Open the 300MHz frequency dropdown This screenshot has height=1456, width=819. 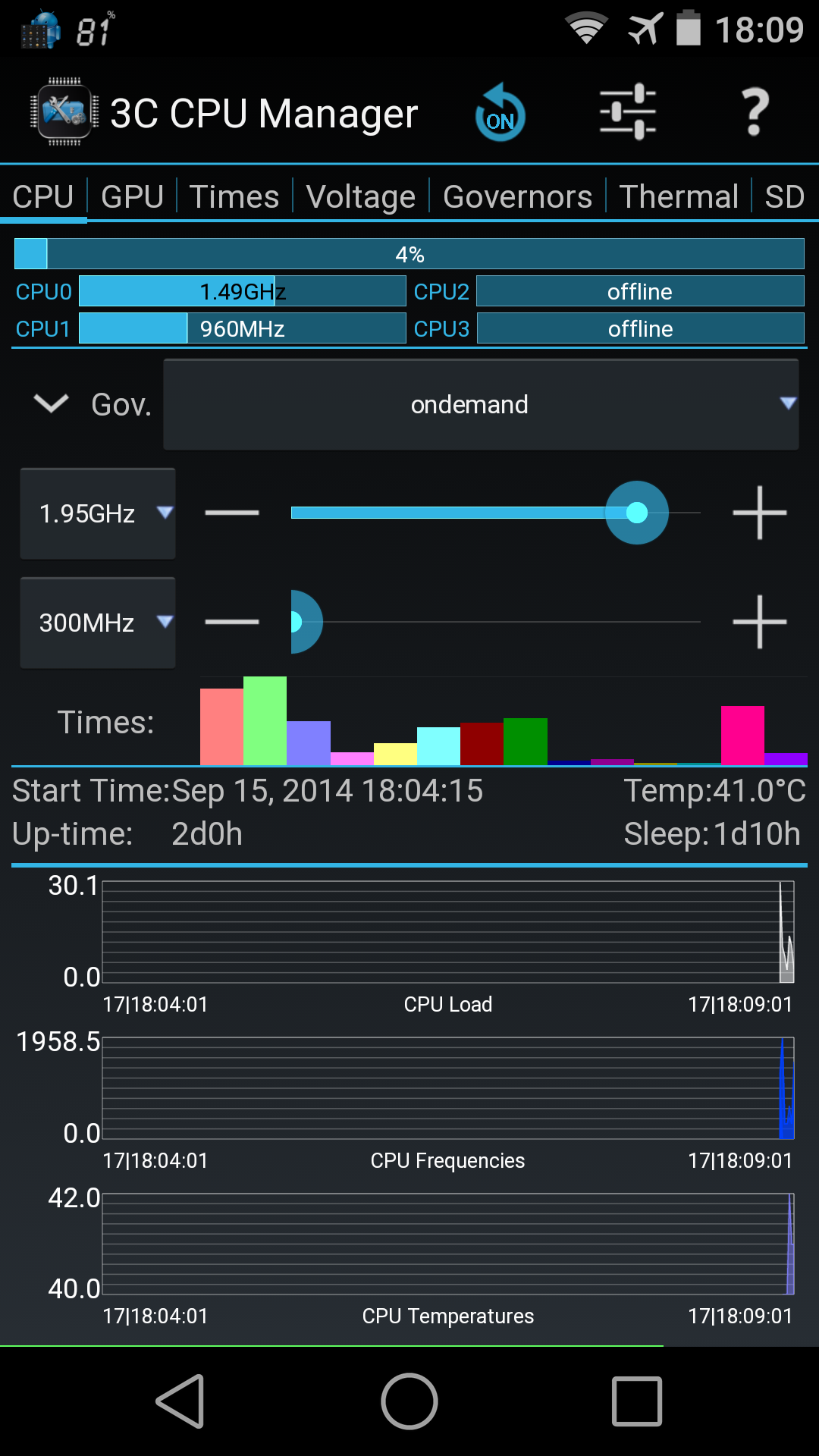tap(97, 623)
